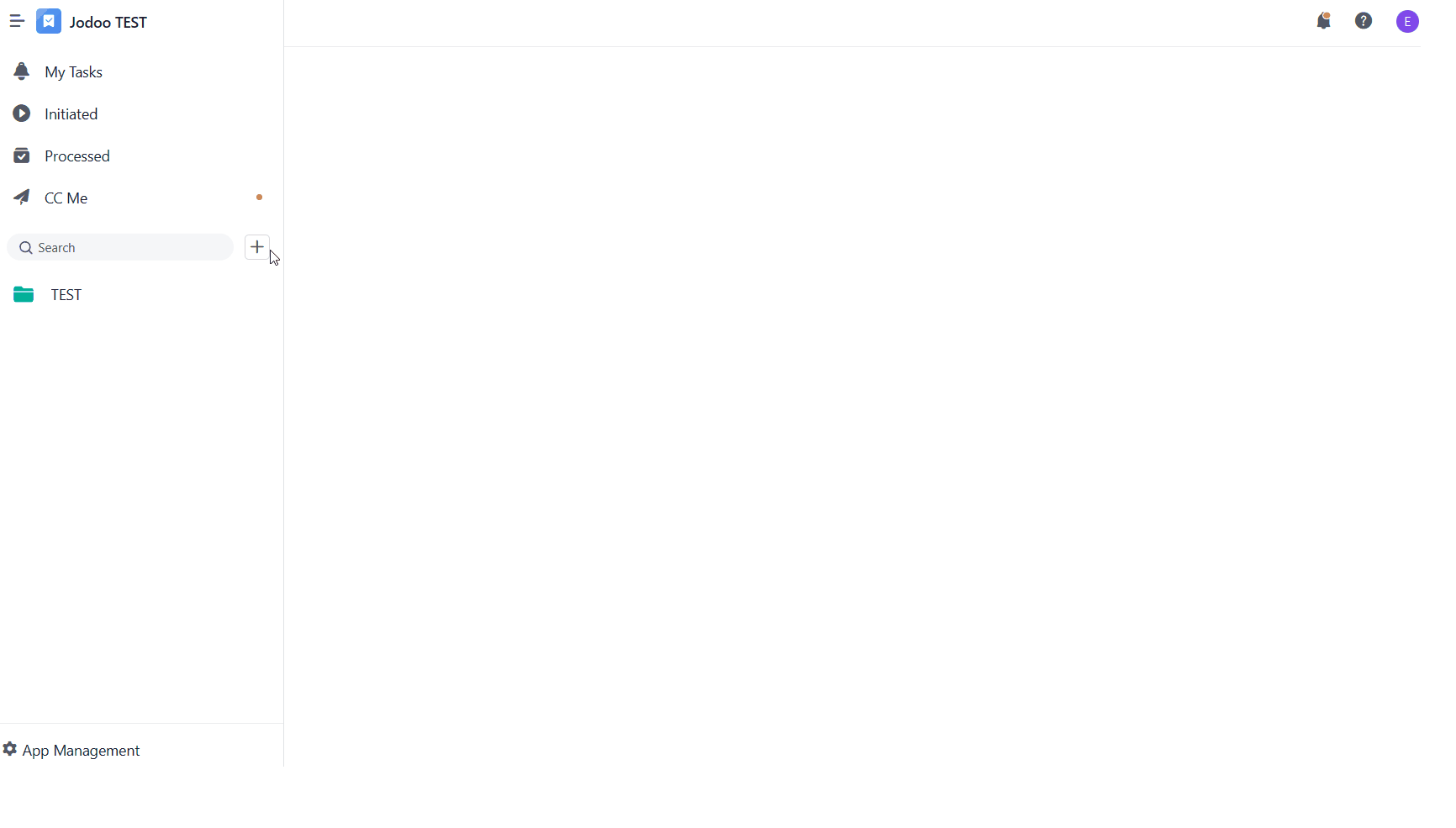The height and width of the screenshot is (828, 1456).
Task: View Processed items
Action: tap(76, 156)
